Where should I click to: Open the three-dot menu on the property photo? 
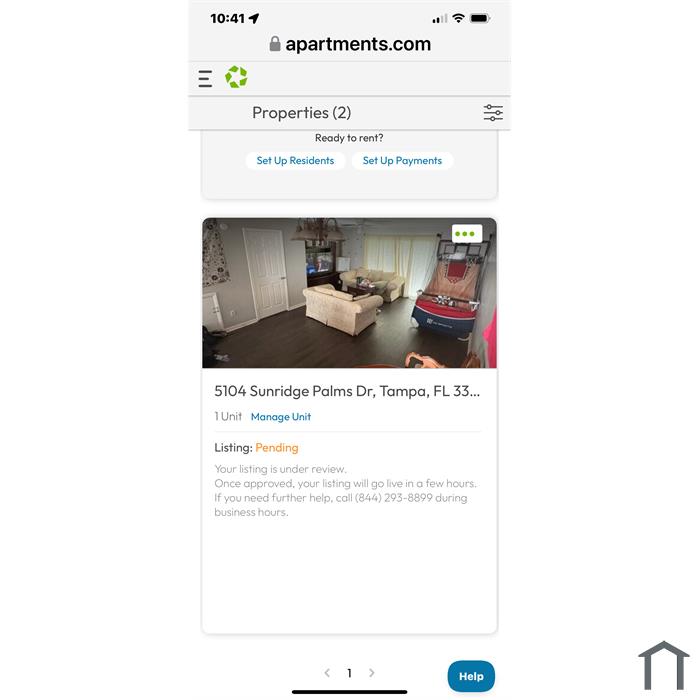pyautogui.click(x=466, y=234)
